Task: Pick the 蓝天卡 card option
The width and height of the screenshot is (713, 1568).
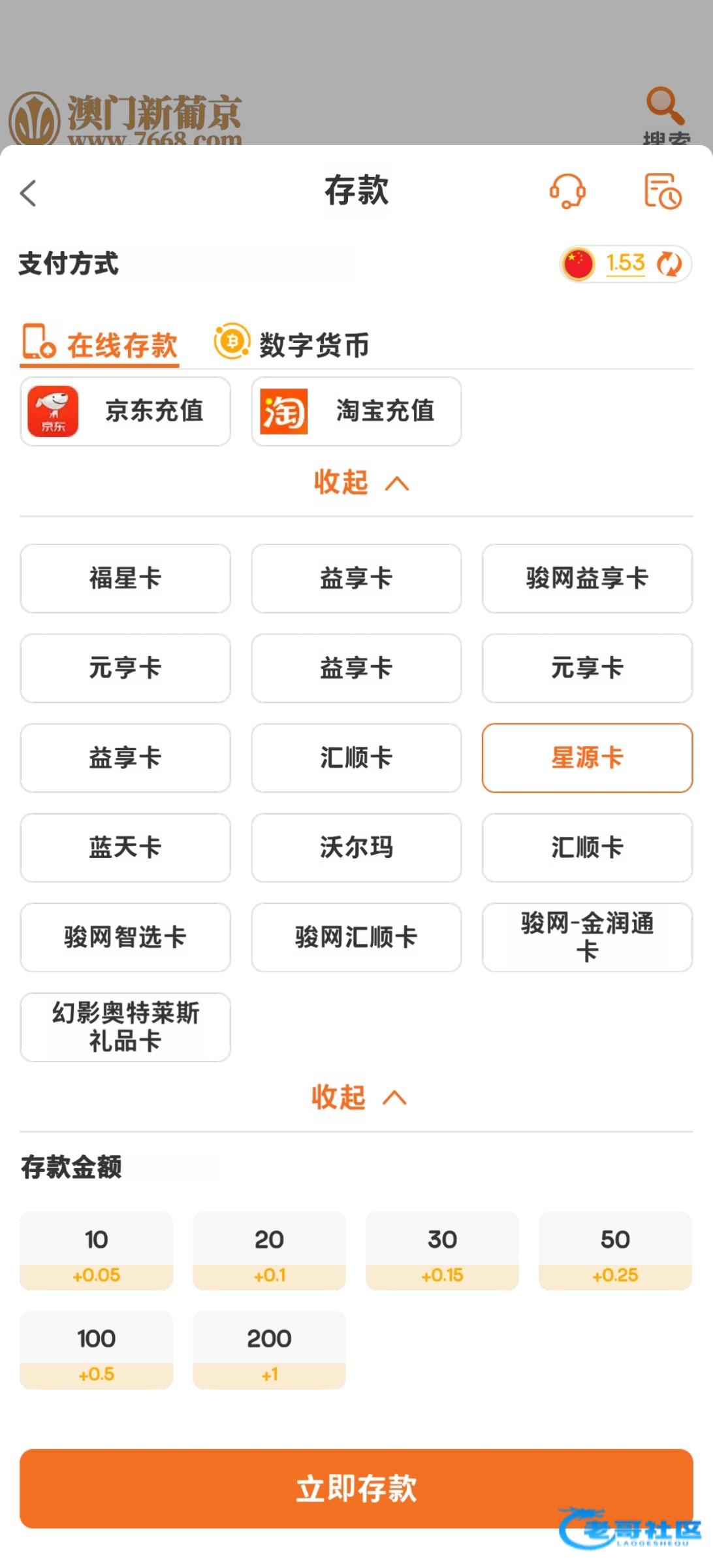Action: (125, 847)
